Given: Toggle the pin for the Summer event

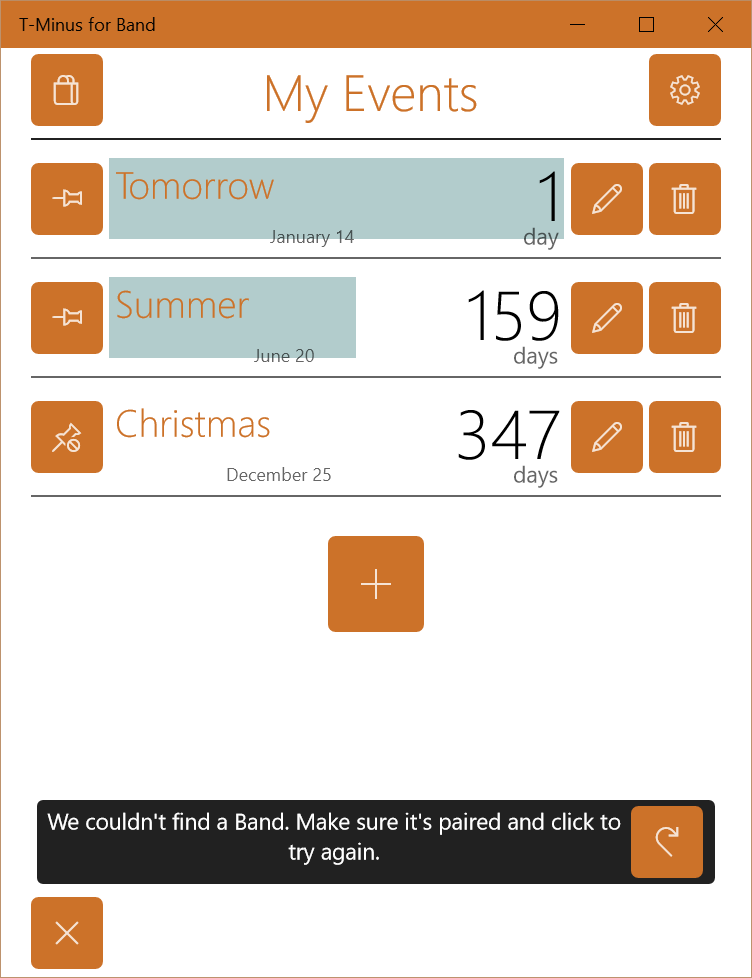Looking at the screenshot, I should coord(67,318).
